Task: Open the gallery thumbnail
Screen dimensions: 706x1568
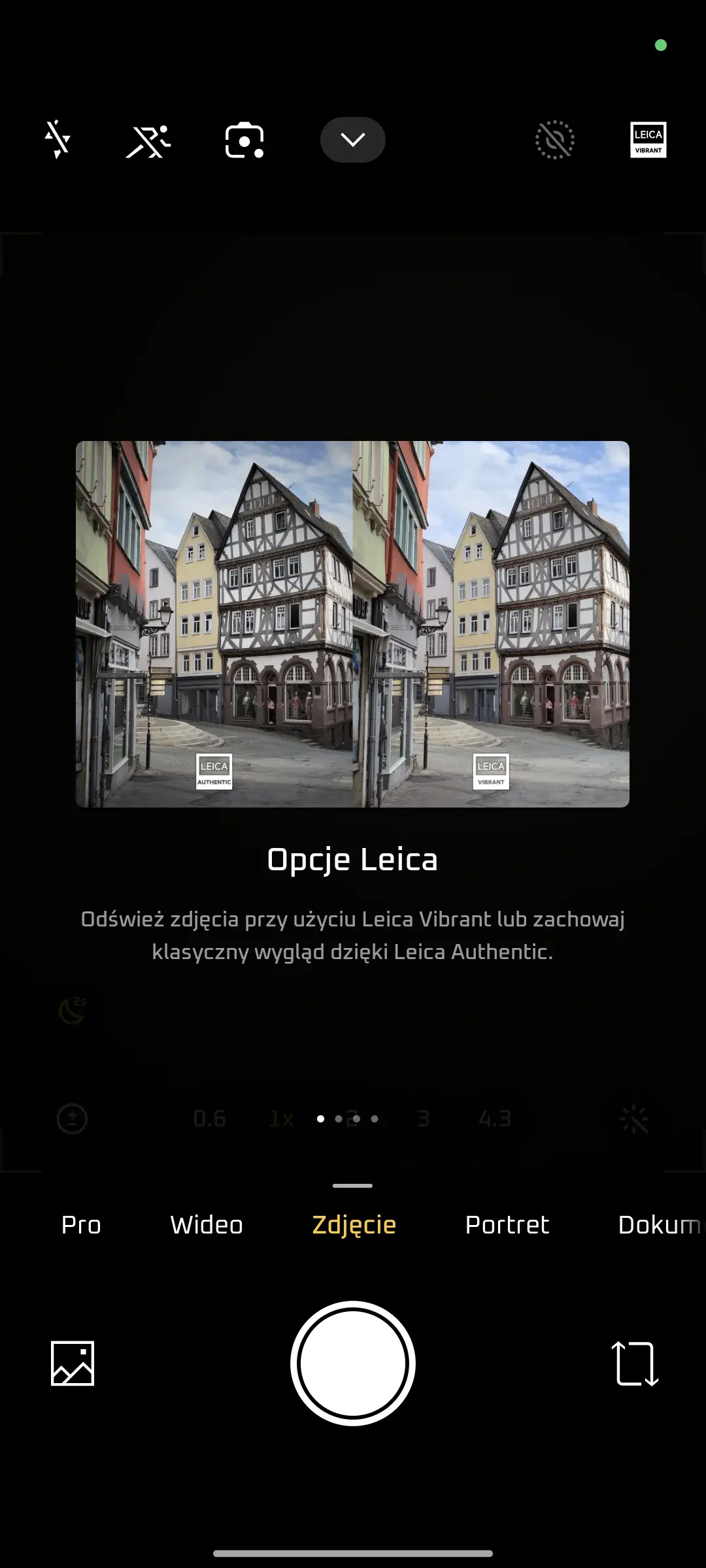Action: point(73,1364)
